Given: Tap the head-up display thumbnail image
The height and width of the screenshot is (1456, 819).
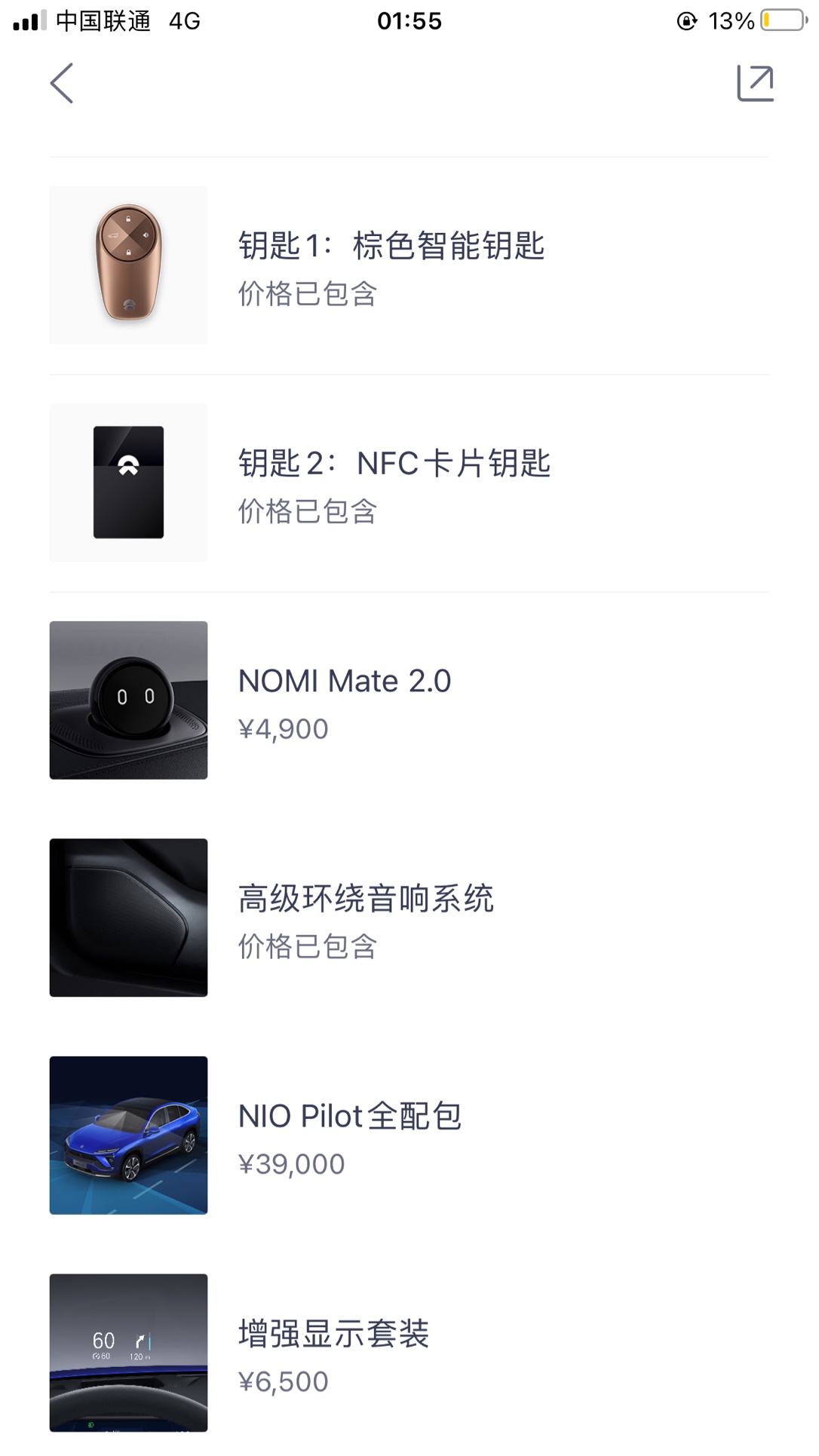Looking at the screenshot, I should point(128,1353).
